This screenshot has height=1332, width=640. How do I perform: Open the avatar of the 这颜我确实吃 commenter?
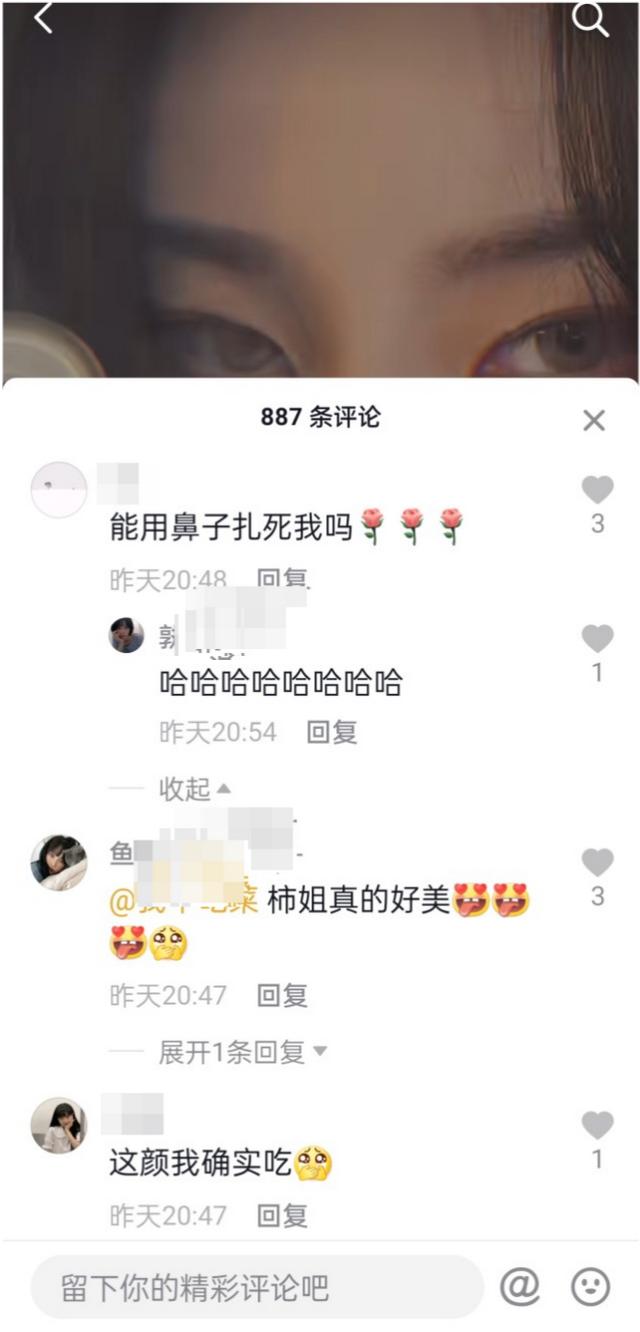point(59,1125)
